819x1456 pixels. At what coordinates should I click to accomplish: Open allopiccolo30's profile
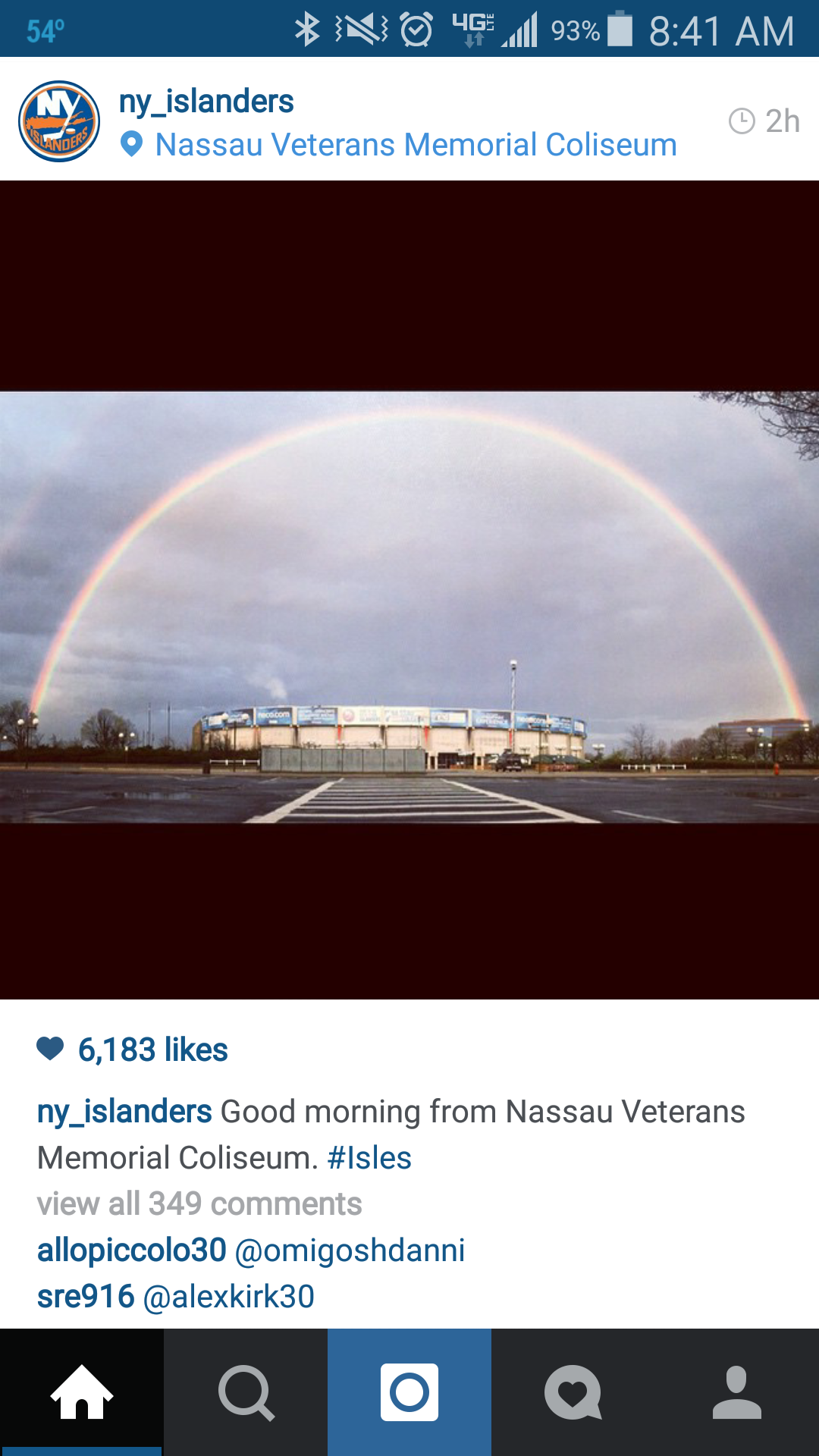pos(132,1250)
